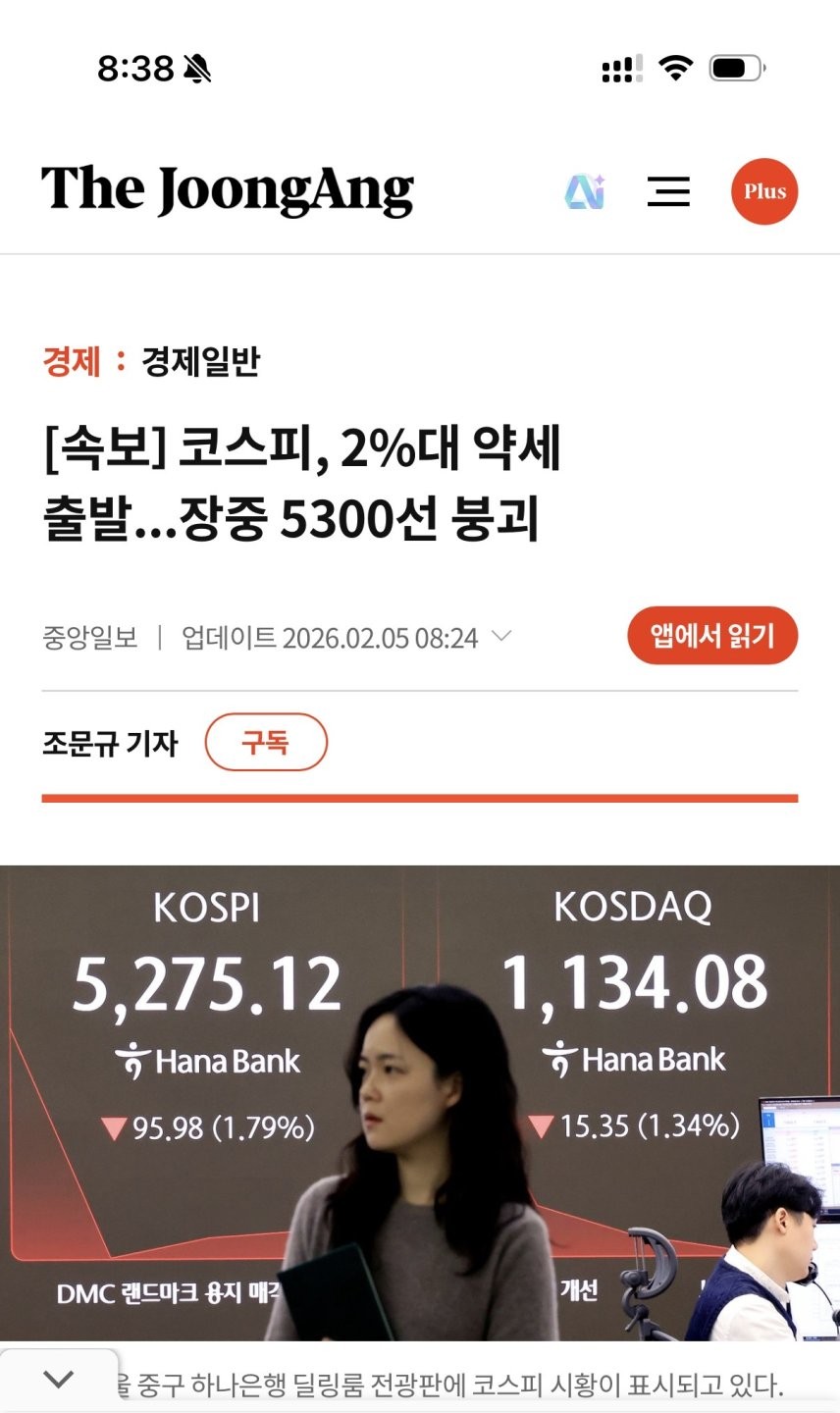
Task: Open the 경제 section link
Action: tap(71, 361)
